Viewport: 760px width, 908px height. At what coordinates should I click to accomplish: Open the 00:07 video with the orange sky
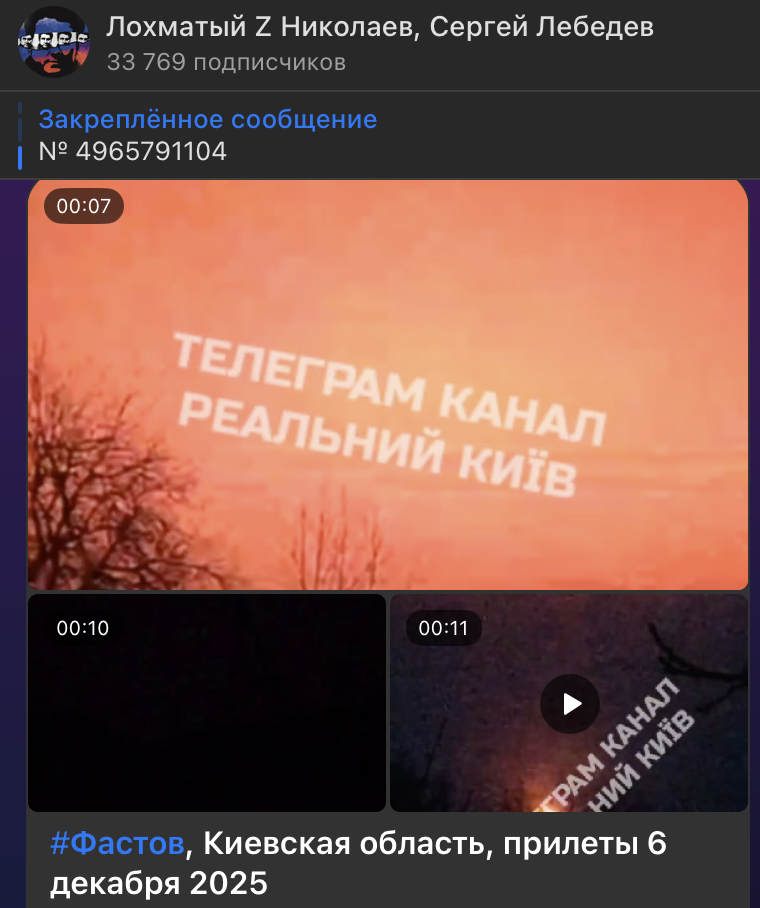(387, 385)
